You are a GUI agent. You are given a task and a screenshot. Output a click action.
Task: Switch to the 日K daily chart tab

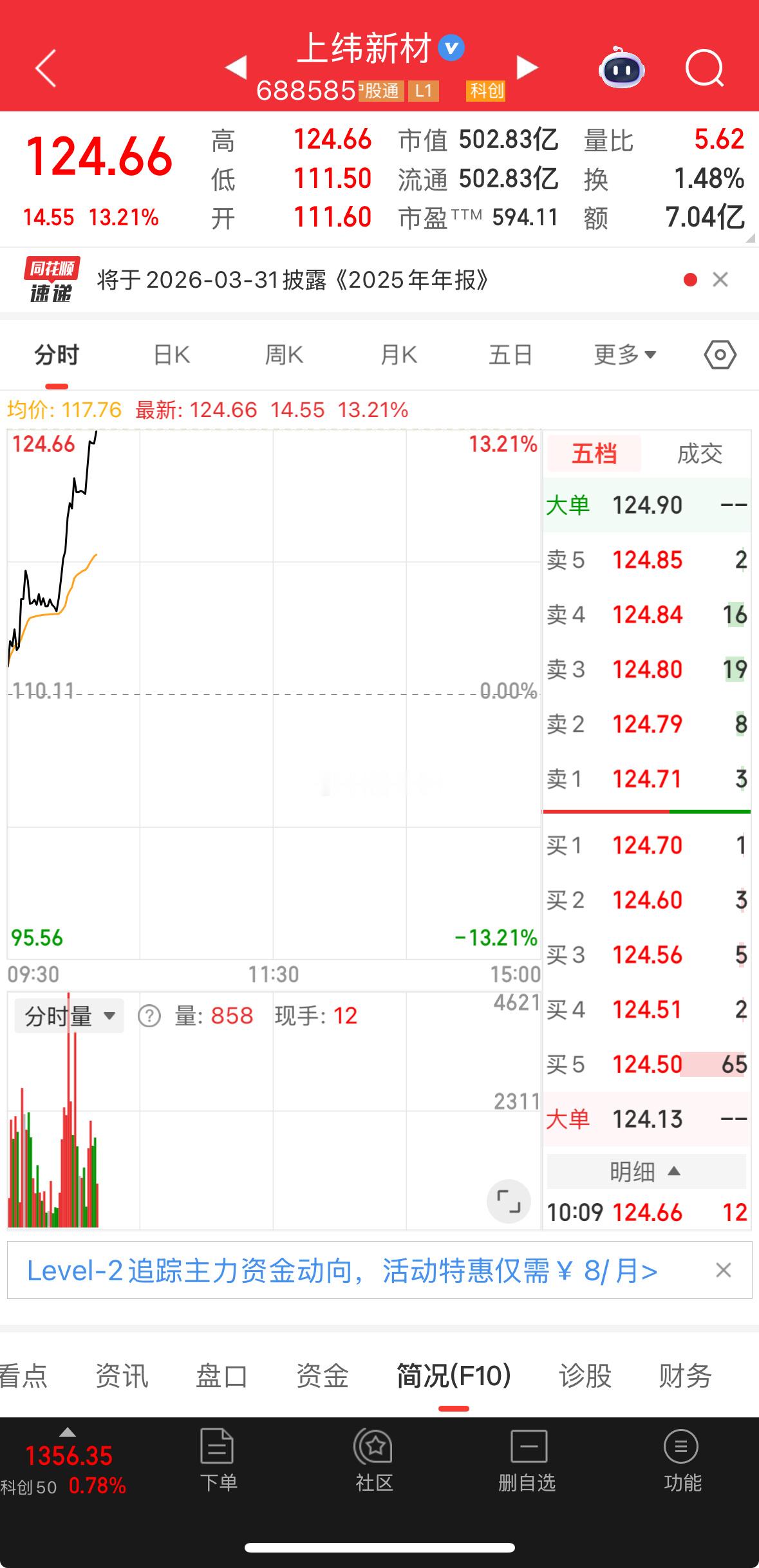169,354
